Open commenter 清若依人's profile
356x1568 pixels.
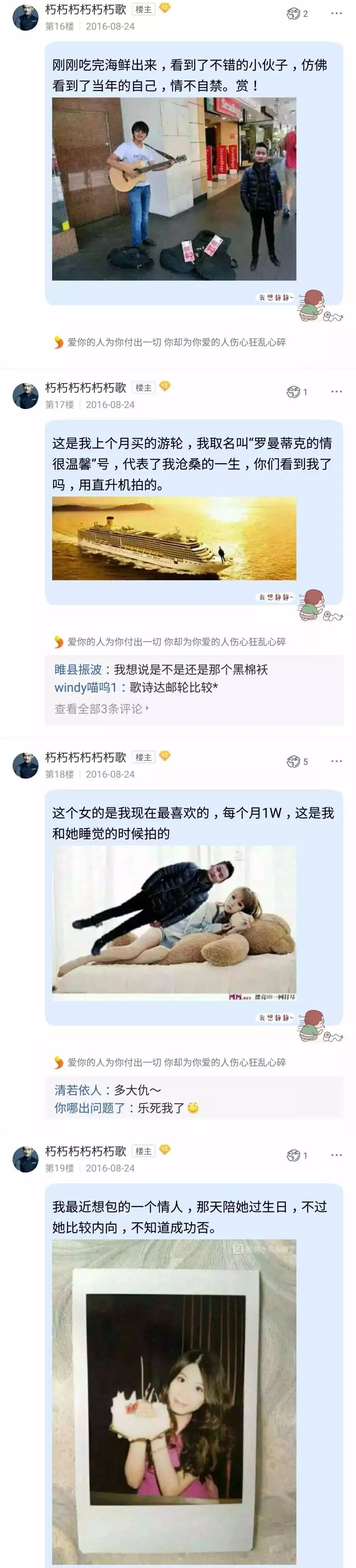click(x=78, y=1090)
